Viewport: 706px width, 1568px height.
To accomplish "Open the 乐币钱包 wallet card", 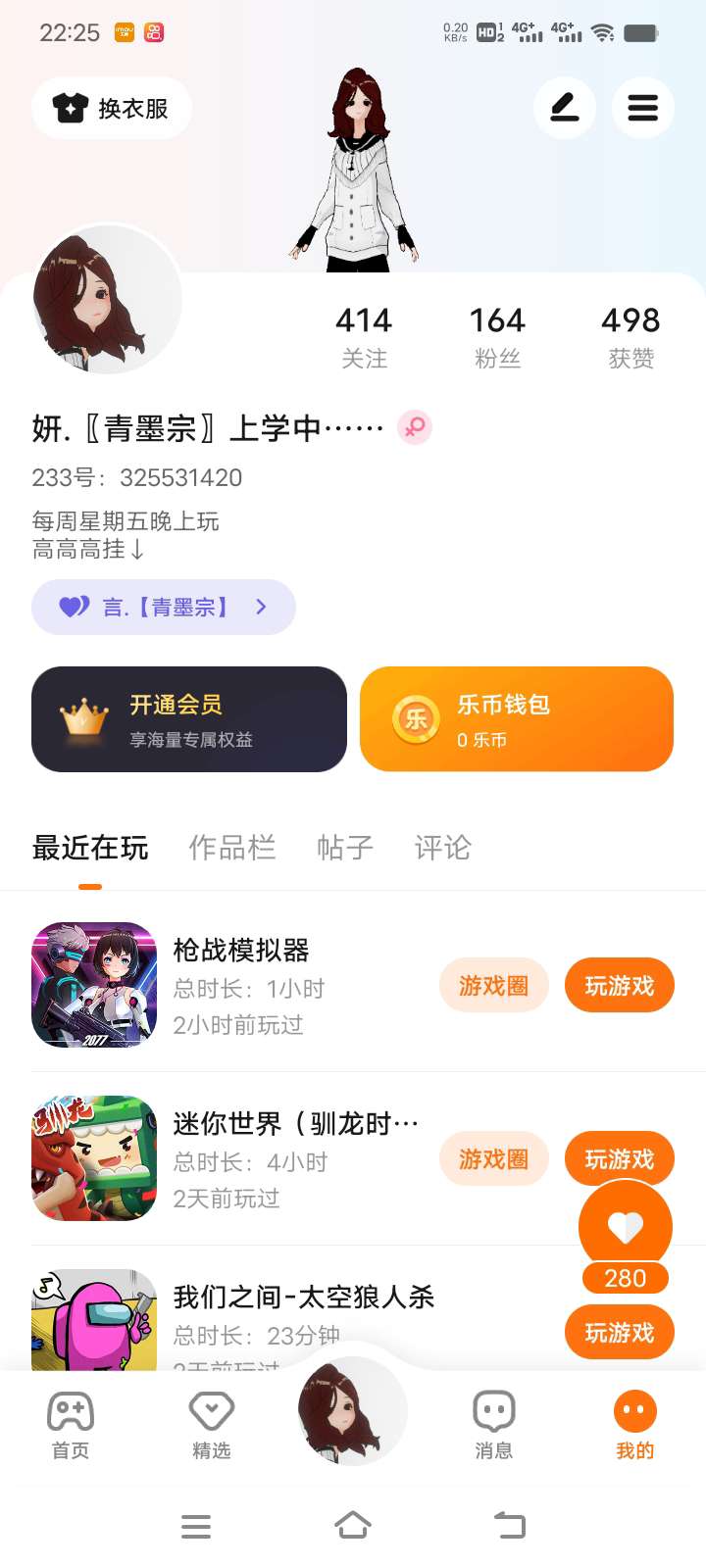I will coord(517,719).
